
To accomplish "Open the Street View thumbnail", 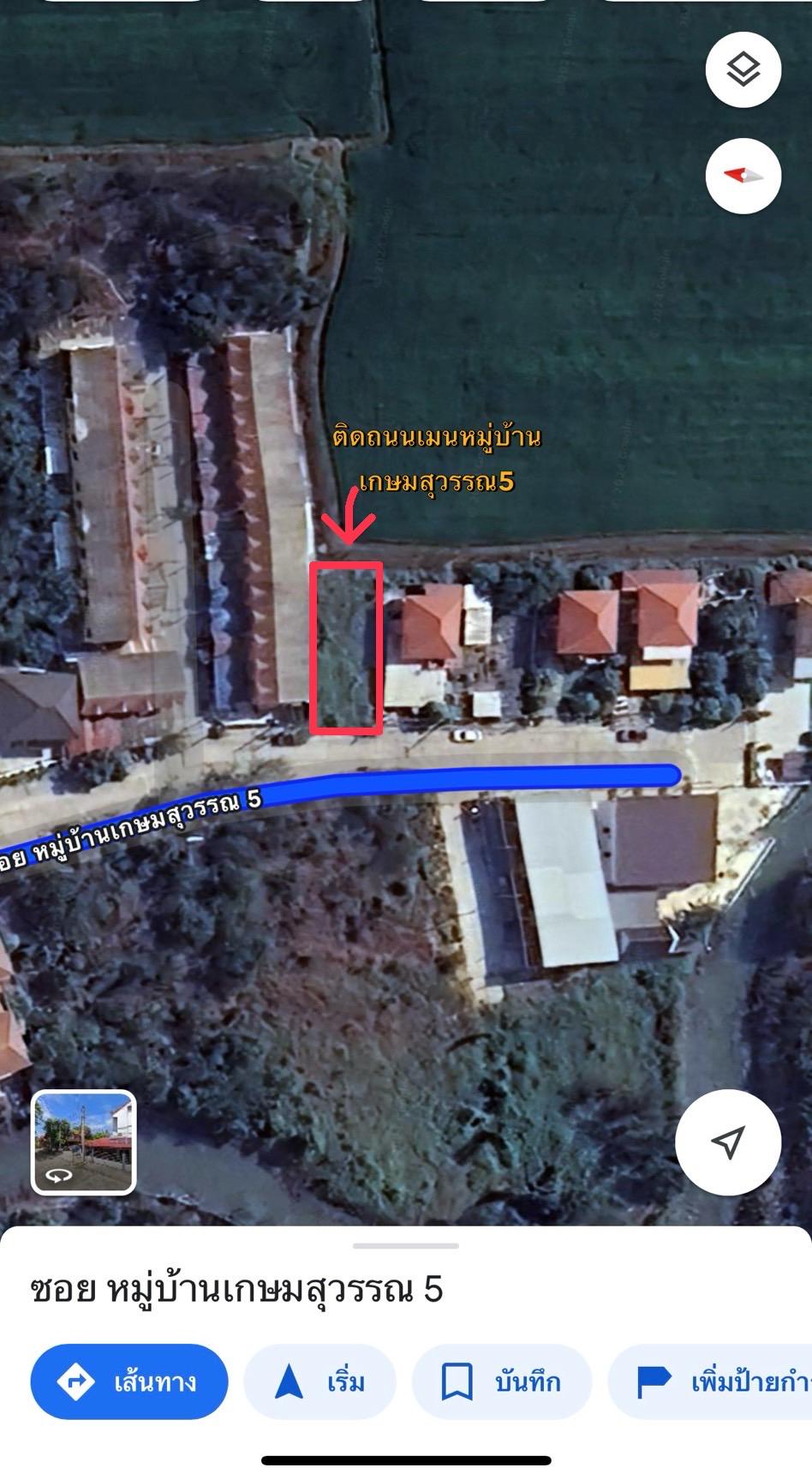I will coord(84,1142).
